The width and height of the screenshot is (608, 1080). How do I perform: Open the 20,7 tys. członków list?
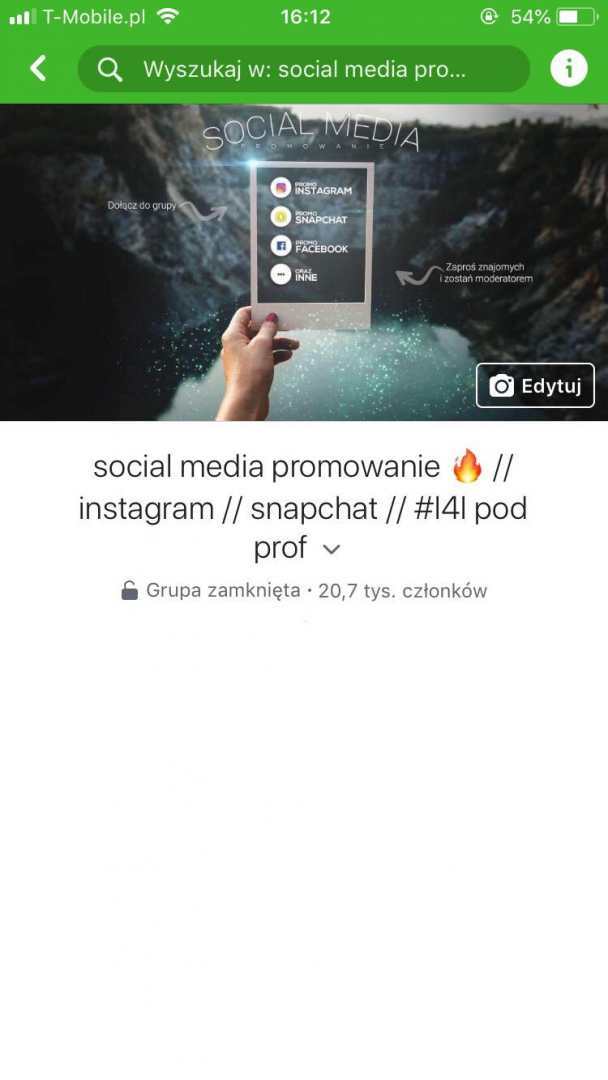(x=402, y=591)
